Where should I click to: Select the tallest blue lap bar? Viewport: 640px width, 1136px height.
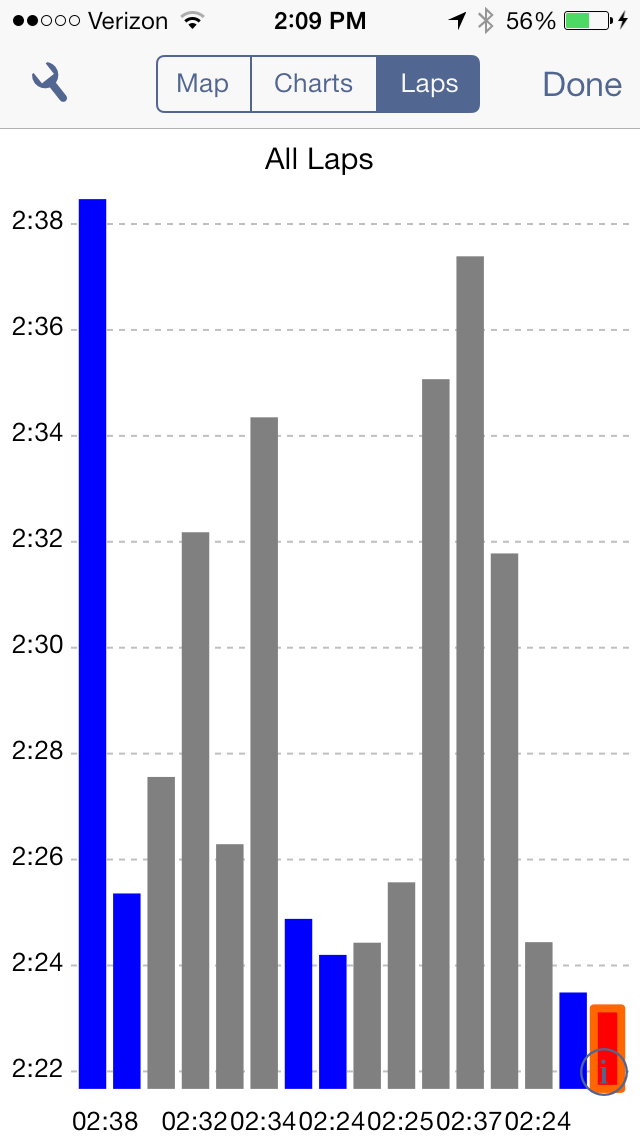[x=93, y=643]
